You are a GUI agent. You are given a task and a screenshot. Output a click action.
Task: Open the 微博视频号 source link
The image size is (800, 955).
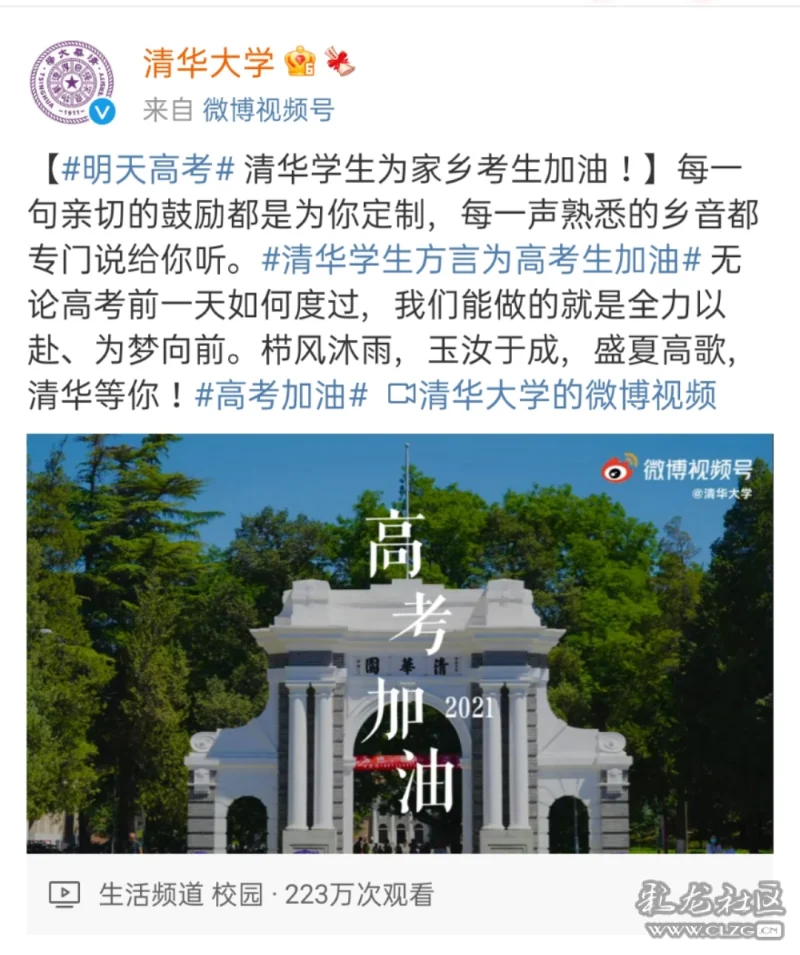(x=268, y=110)
